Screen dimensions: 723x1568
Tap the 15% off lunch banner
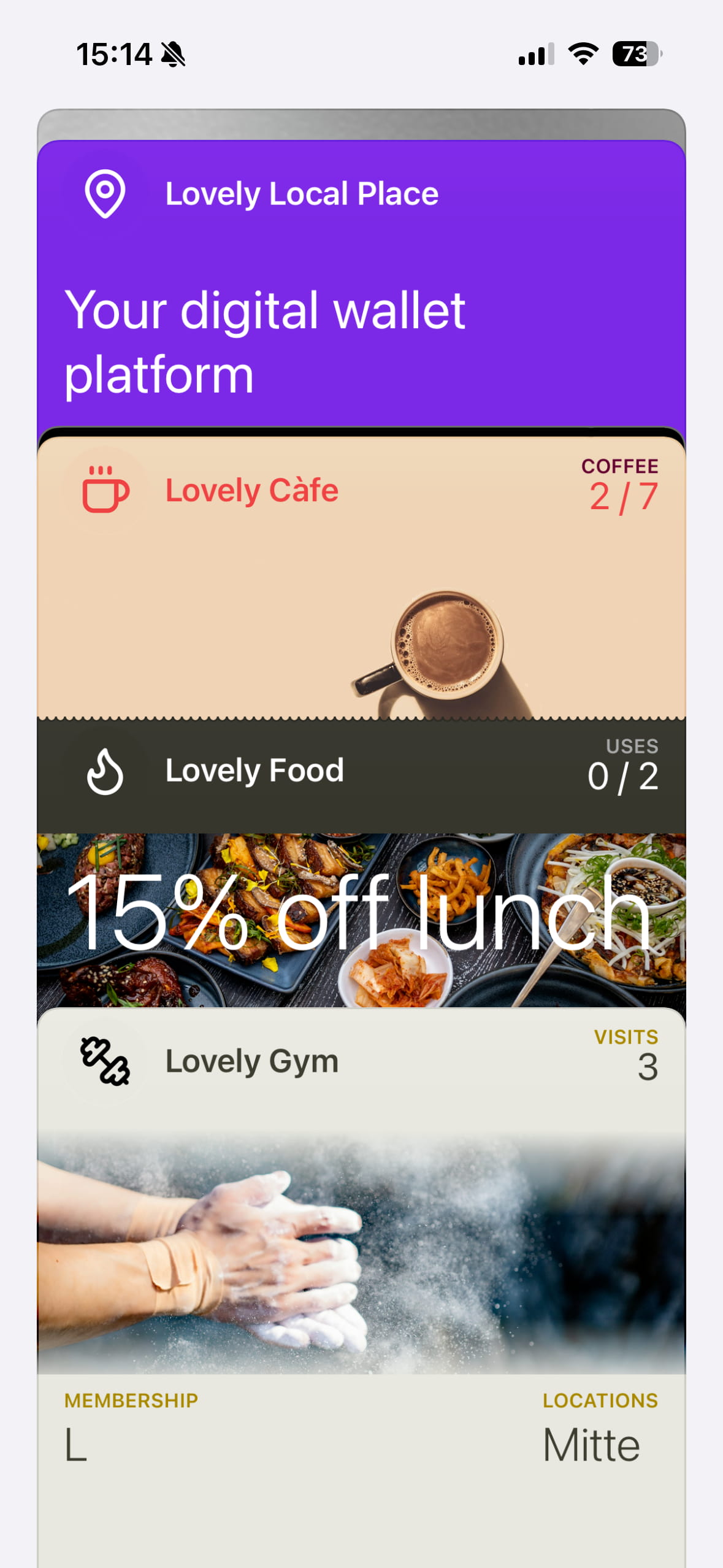pos(361,920)
